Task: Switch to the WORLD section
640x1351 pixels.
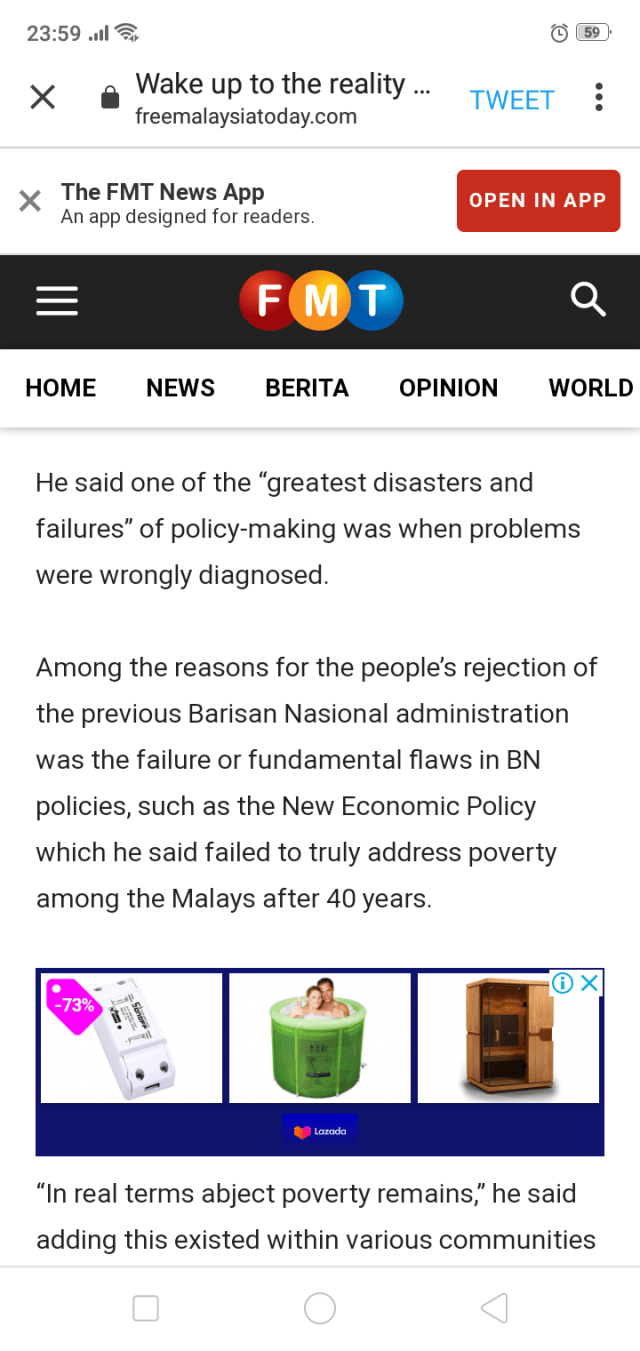Action: pos(590,388)
